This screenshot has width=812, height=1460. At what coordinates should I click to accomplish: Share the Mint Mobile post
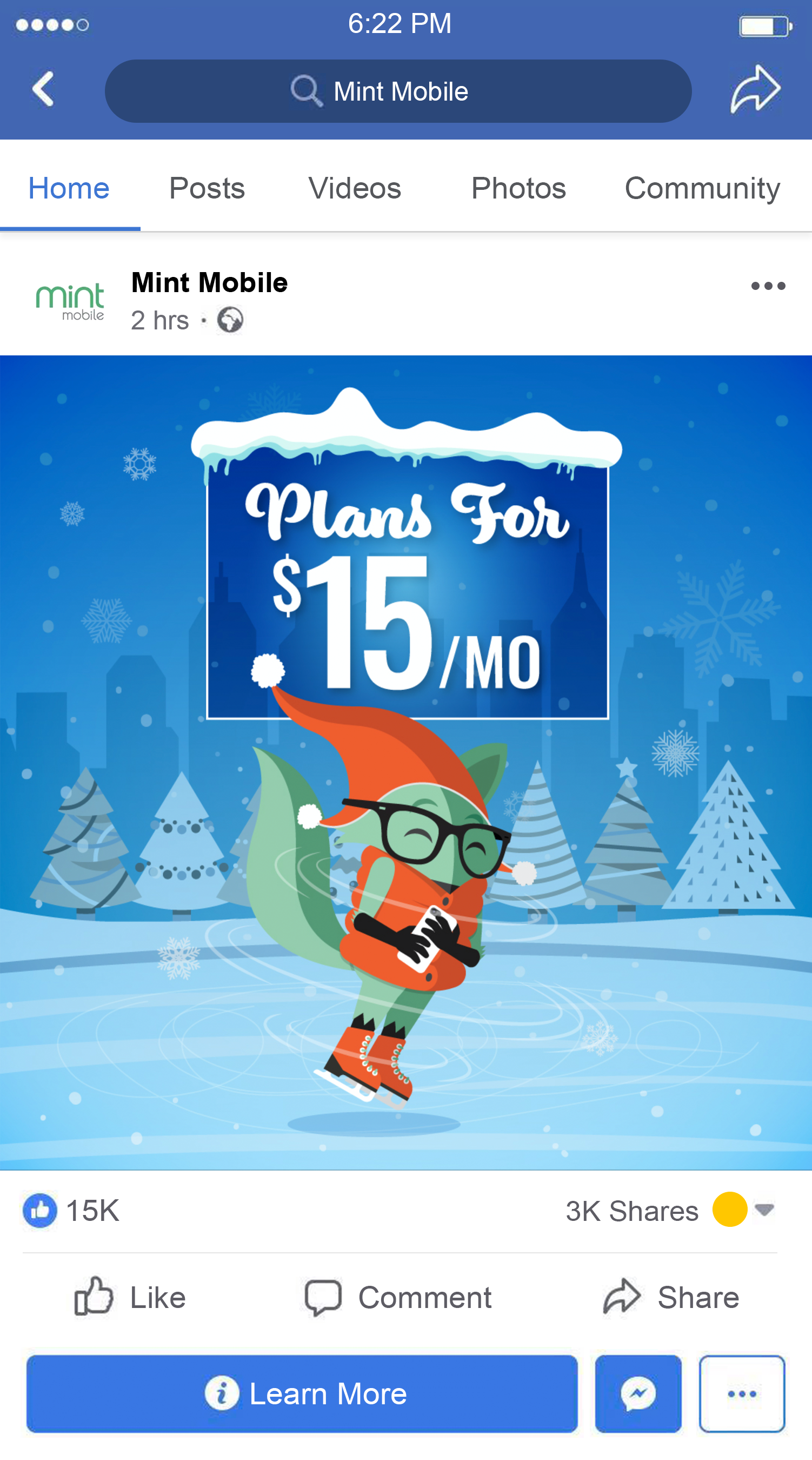tap(671, 1297)
